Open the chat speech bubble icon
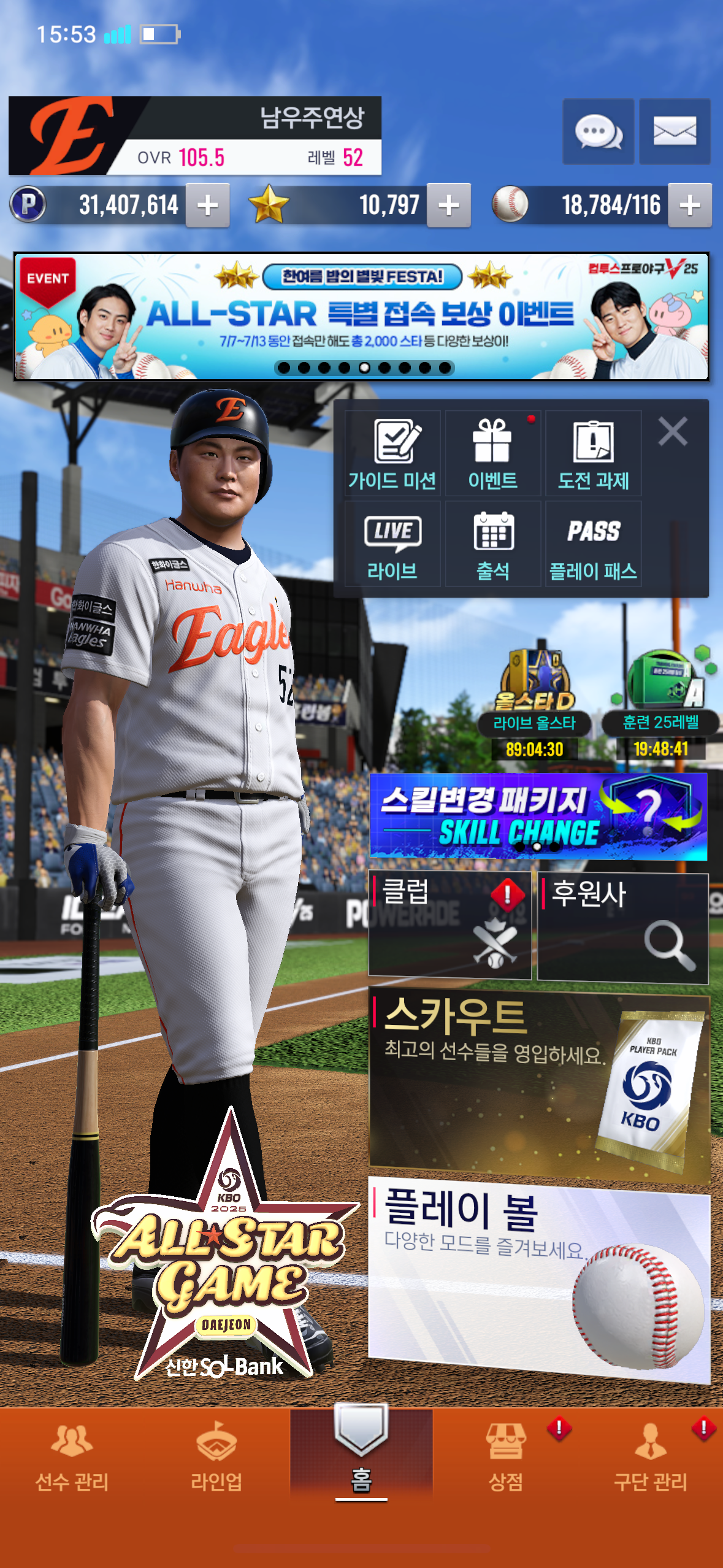 pos(598,131)
